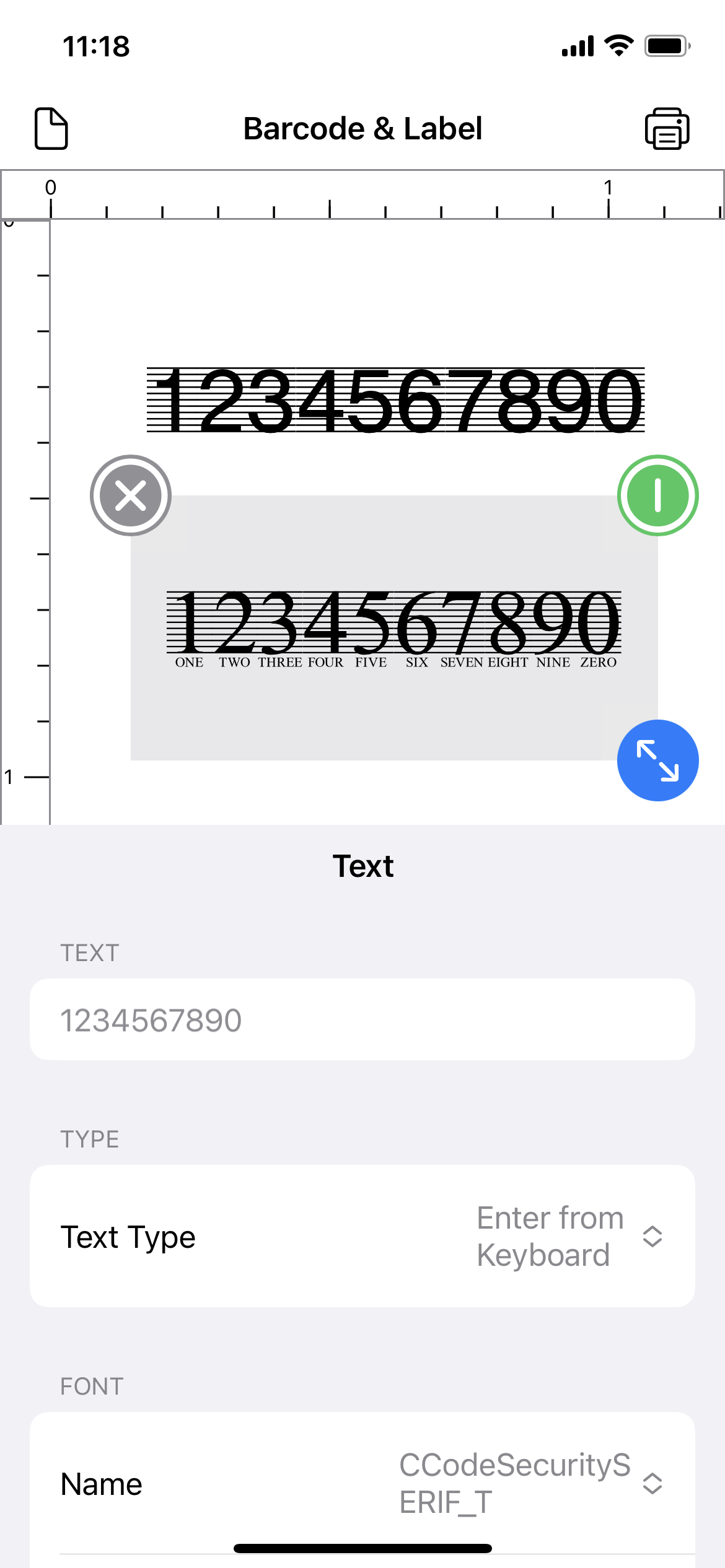
Task: Change Text Type from Enter from Keyboard
Action: 362,1236
